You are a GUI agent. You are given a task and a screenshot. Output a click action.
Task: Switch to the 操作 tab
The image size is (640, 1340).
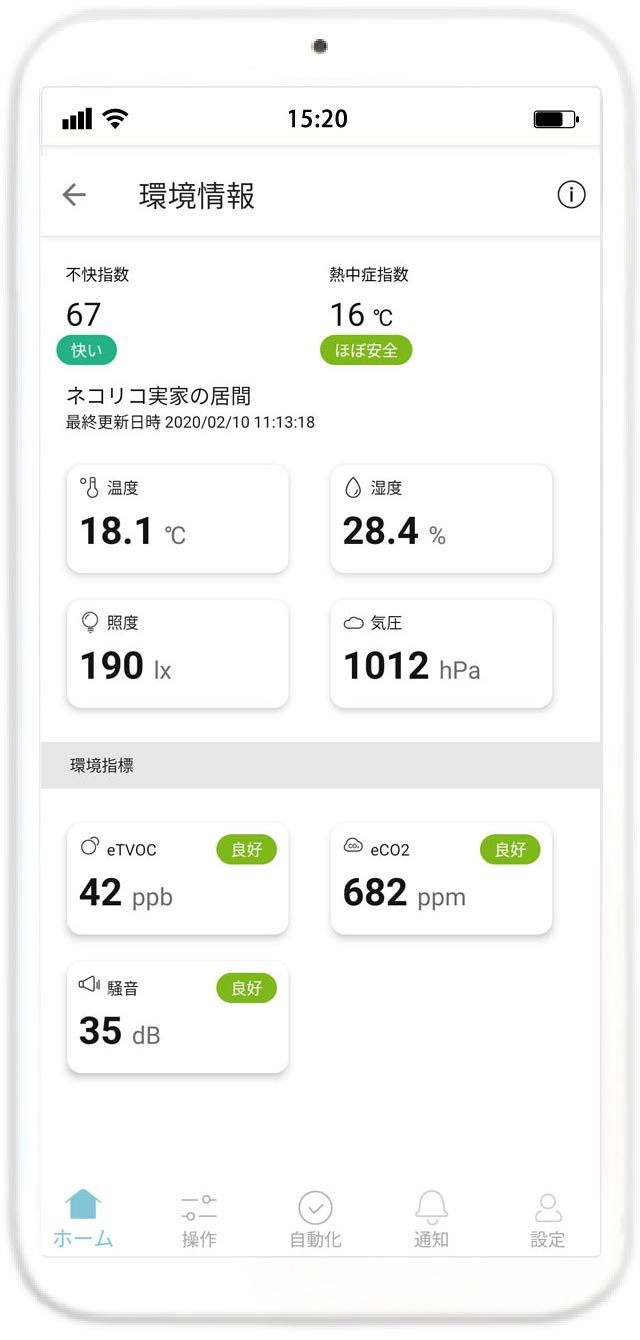coord(199,1220)
